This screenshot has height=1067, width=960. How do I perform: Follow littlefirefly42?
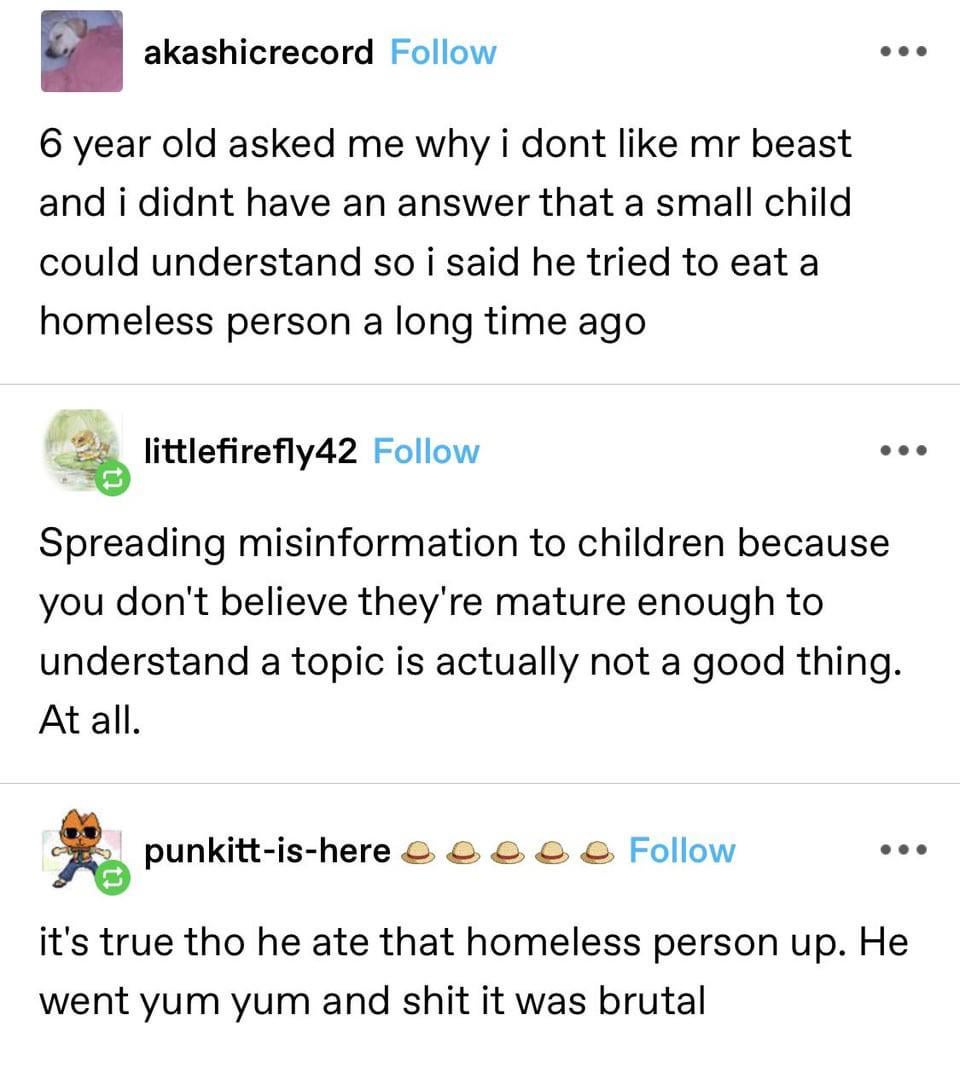tap(426, 451)
